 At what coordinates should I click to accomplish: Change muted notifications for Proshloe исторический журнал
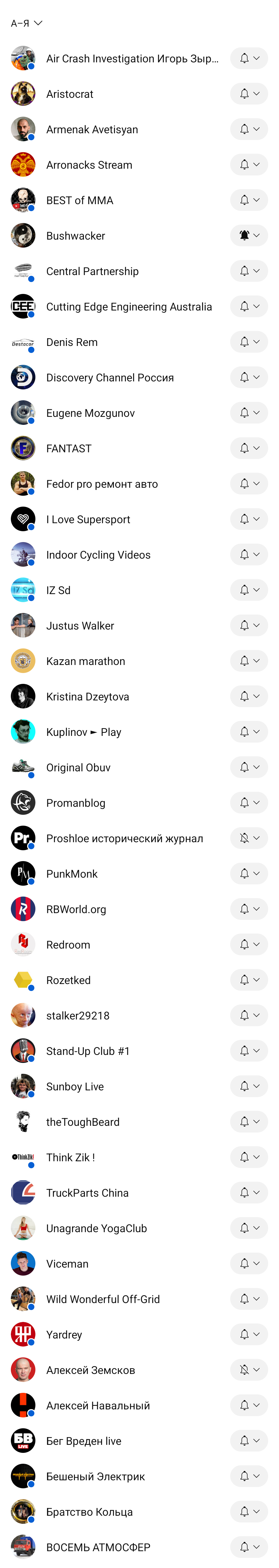(x=249, y=838)
